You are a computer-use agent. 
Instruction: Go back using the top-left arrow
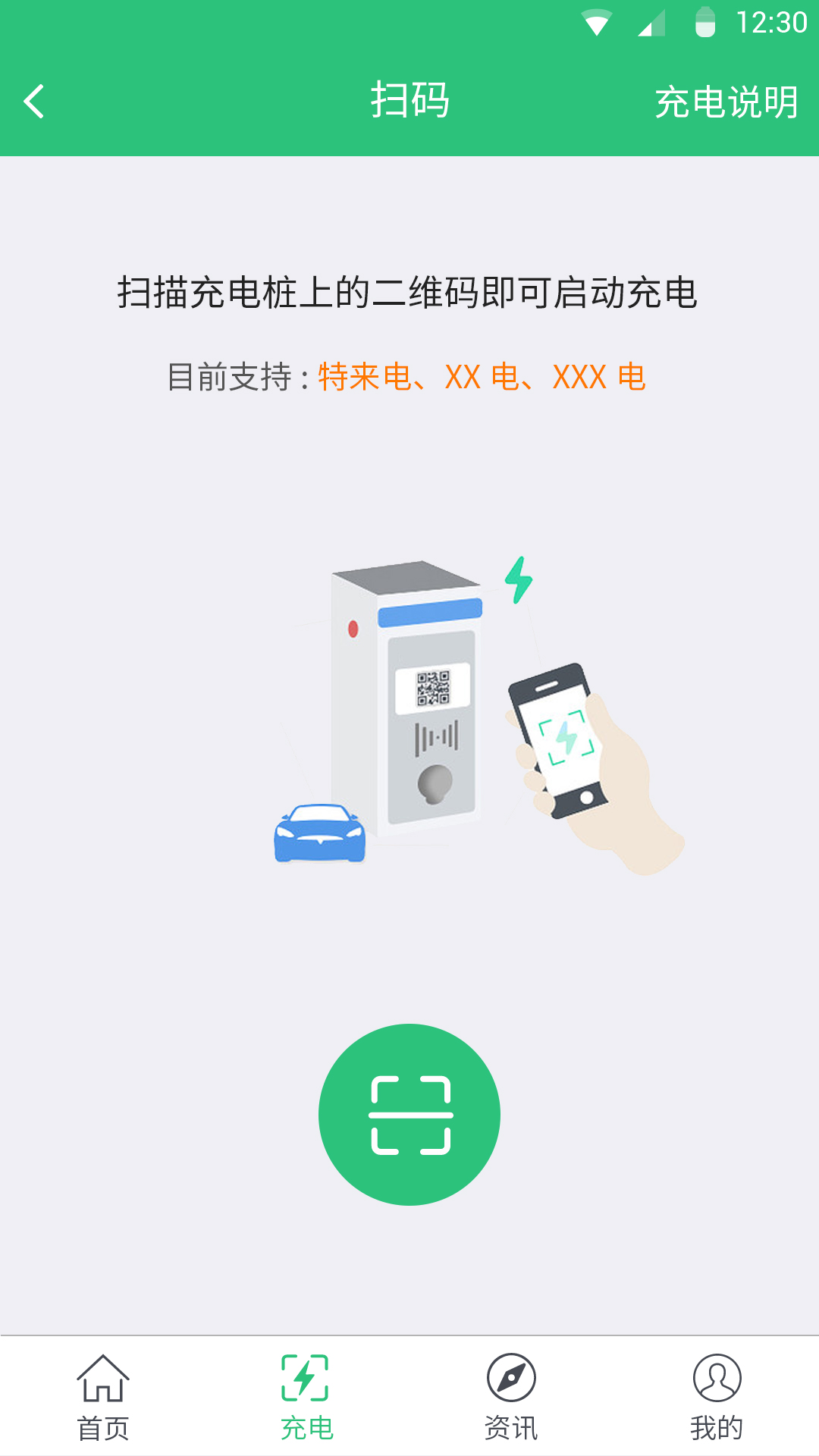34,101
